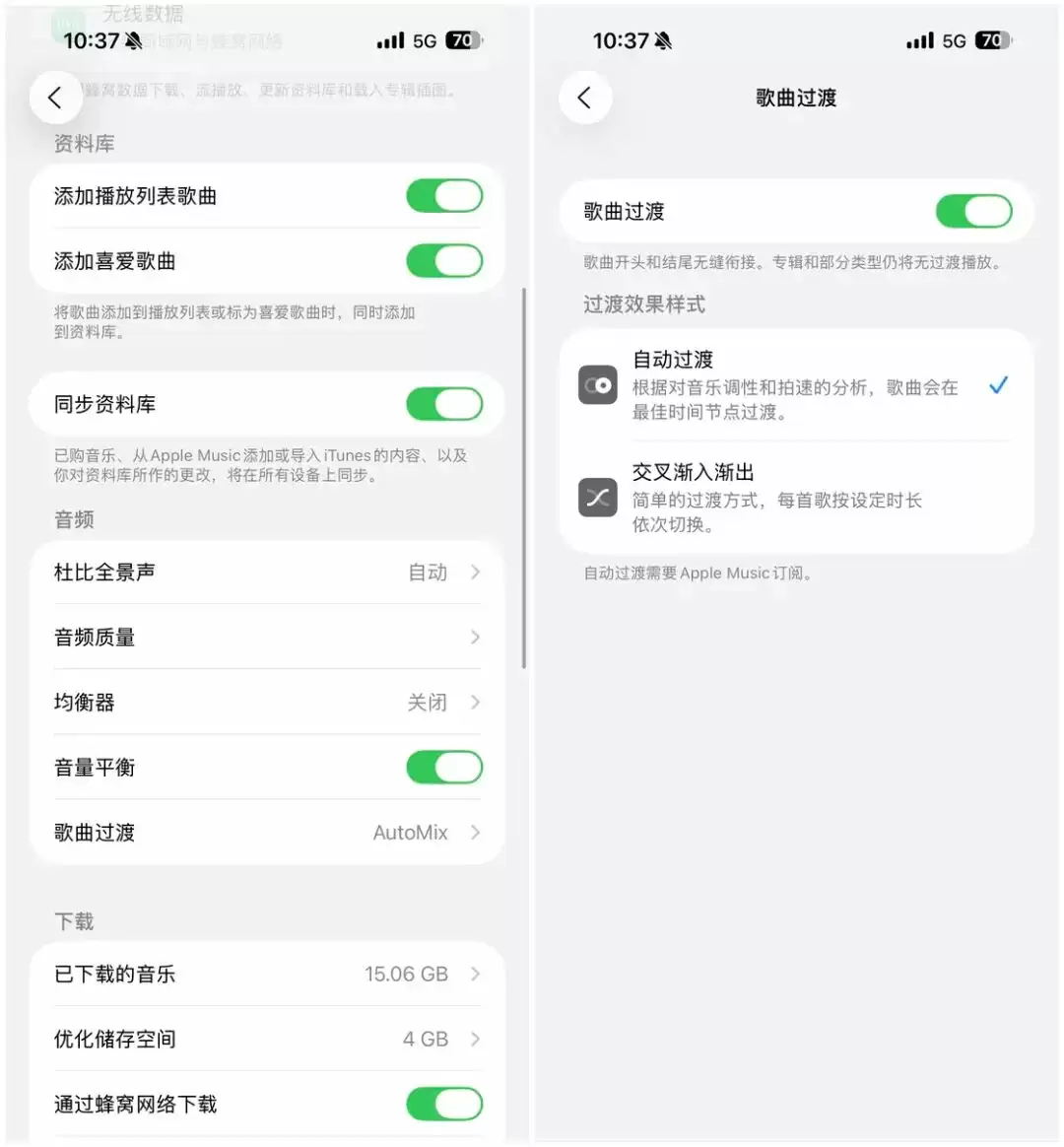
Task: Go back from the 歌曲过渡 page
Action: click(x=585, y=98)
